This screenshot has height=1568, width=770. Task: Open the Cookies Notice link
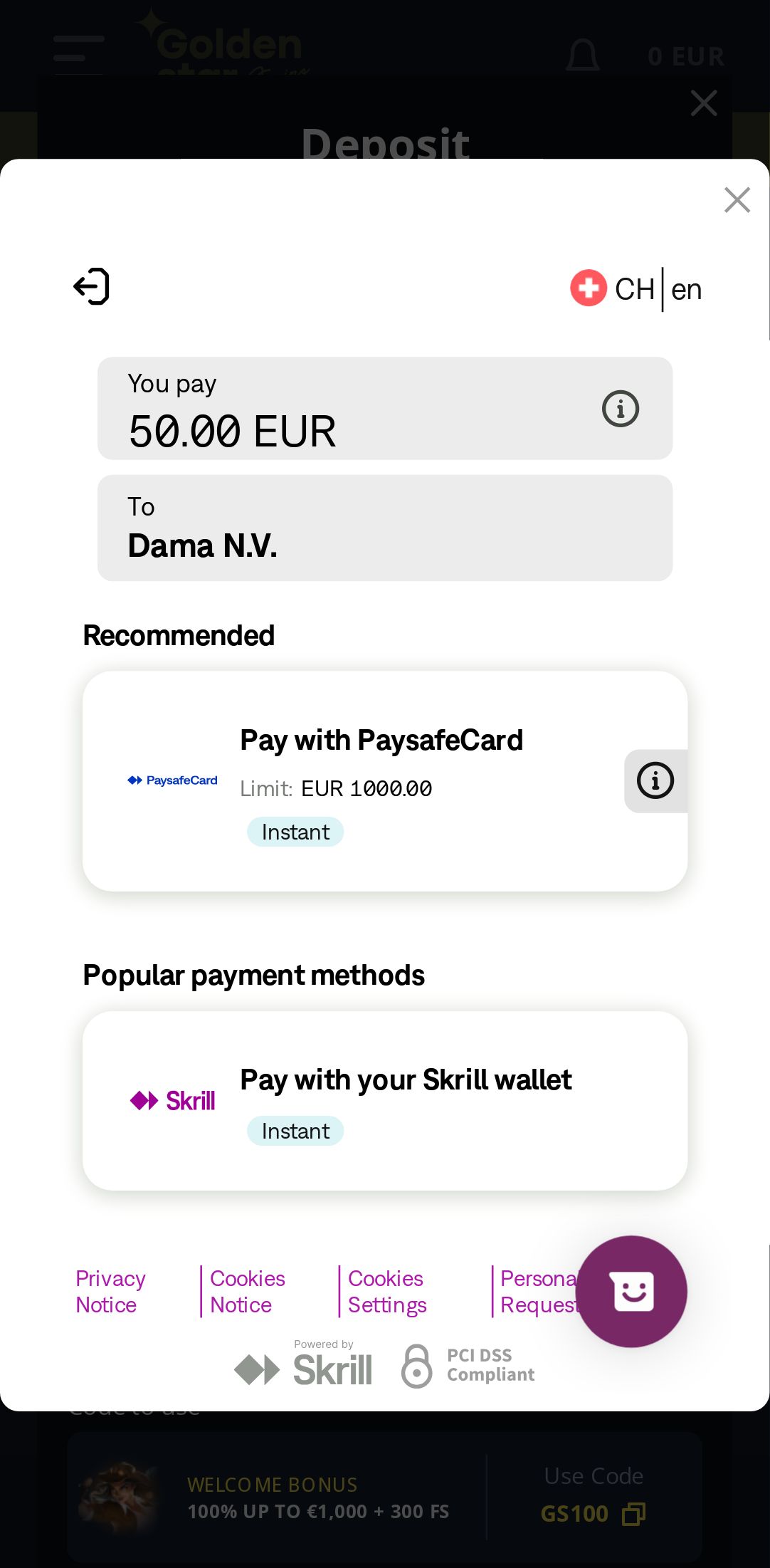pos(248,1291)
